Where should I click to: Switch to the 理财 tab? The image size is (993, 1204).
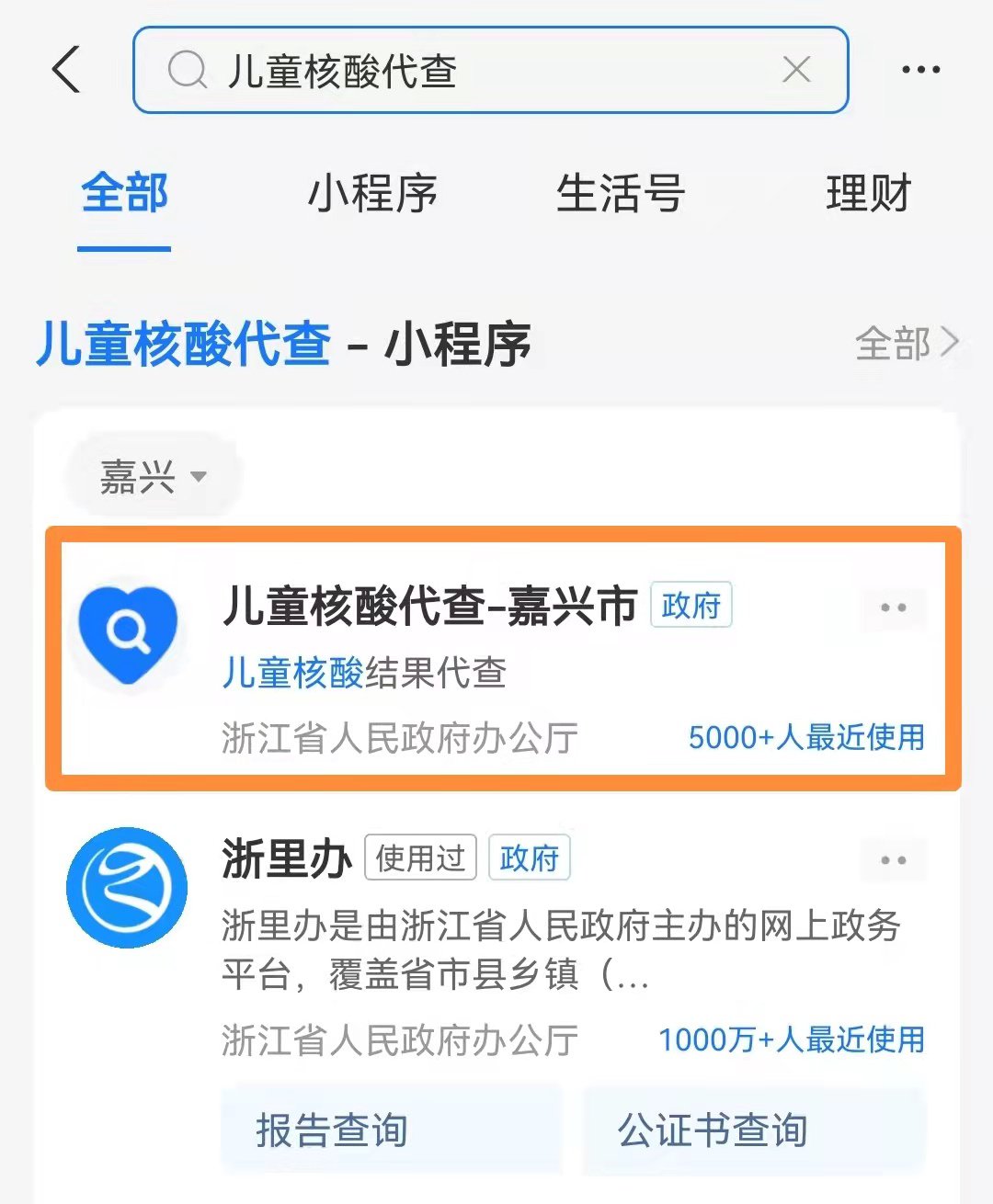[867, 194]
